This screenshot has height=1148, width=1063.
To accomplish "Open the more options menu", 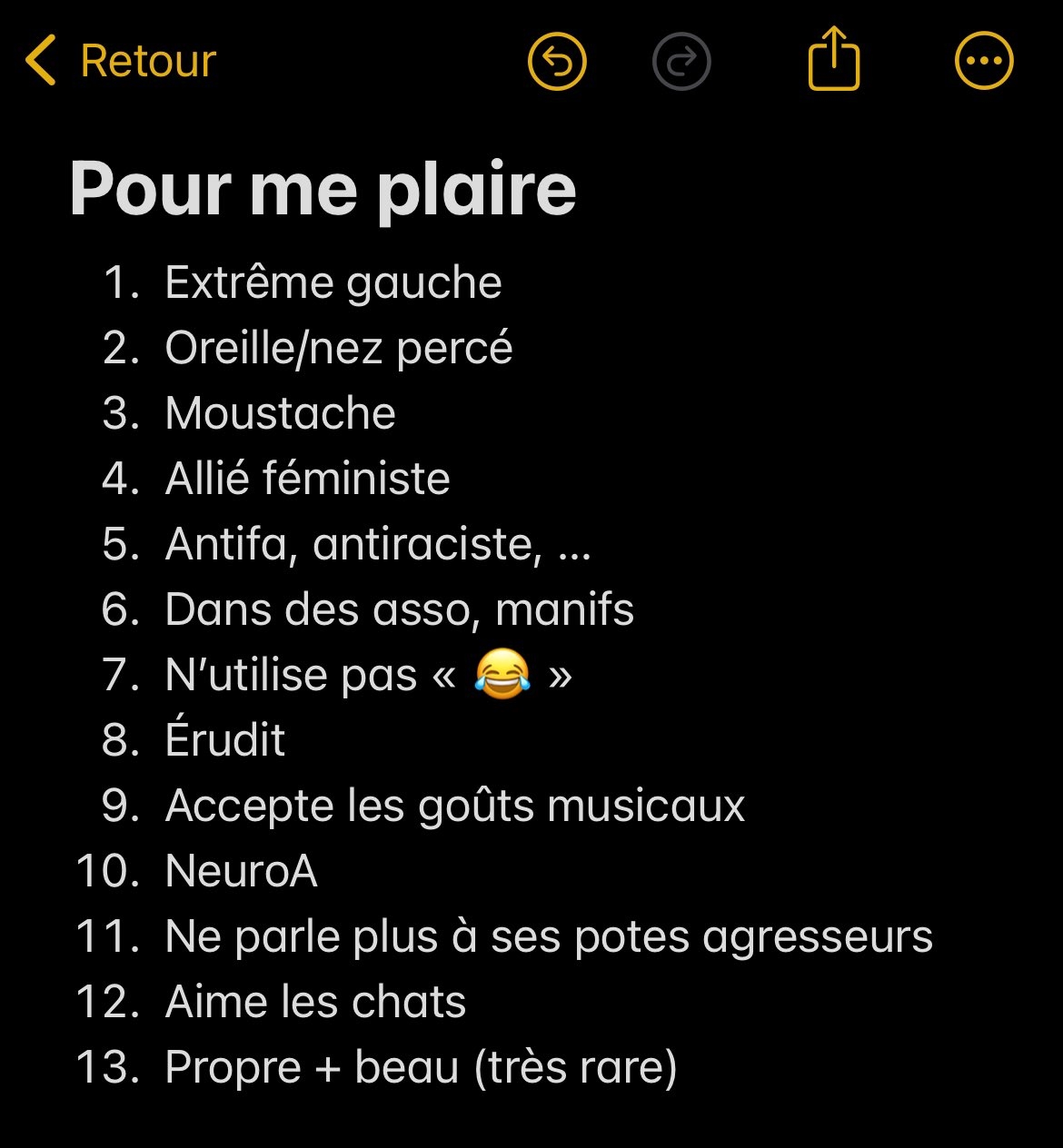I will pyautogui.click(x=984, y=61).
